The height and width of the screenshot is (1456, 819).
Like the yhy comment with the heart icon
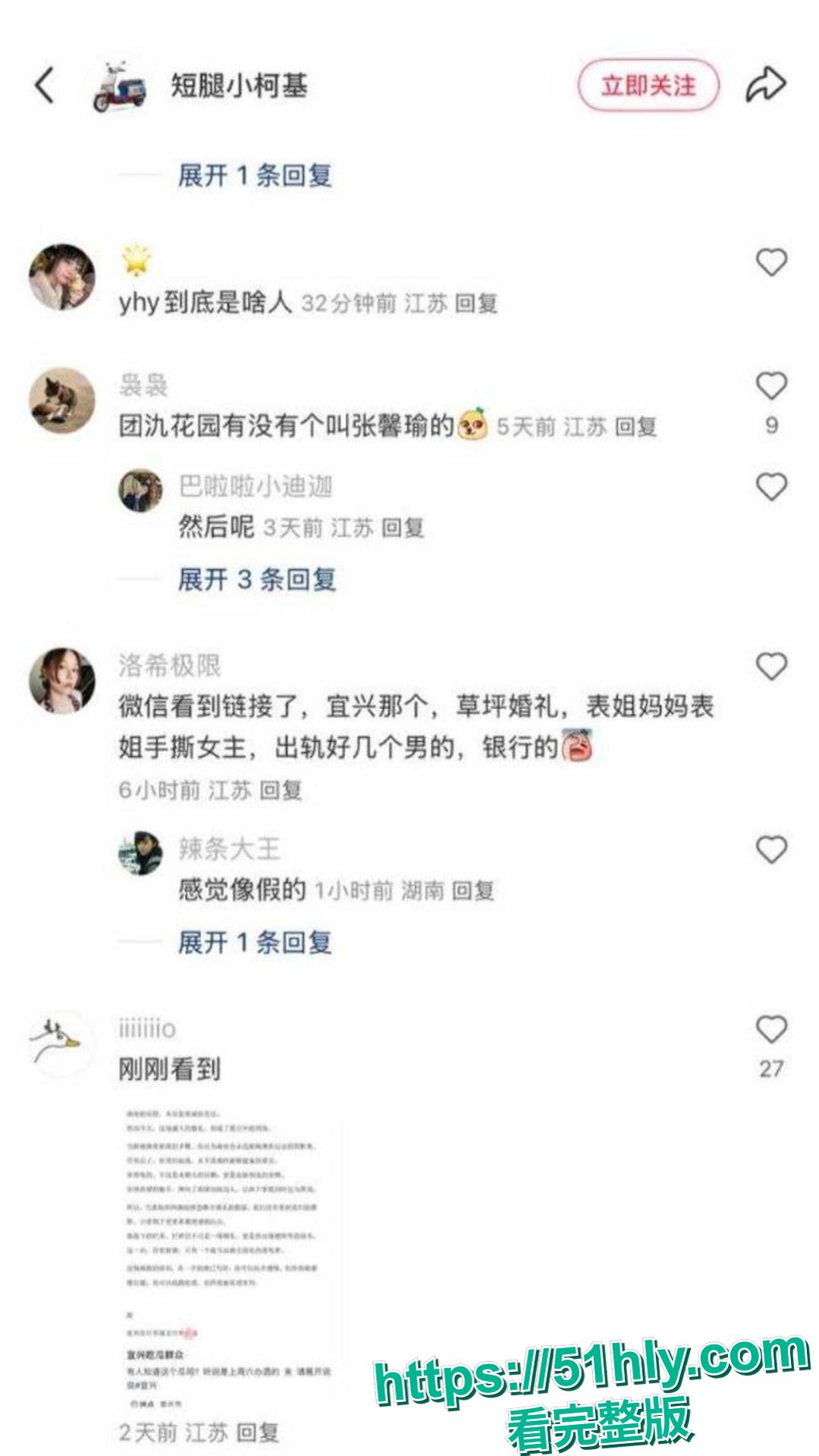pyautogui.click(x=772, y=262)
